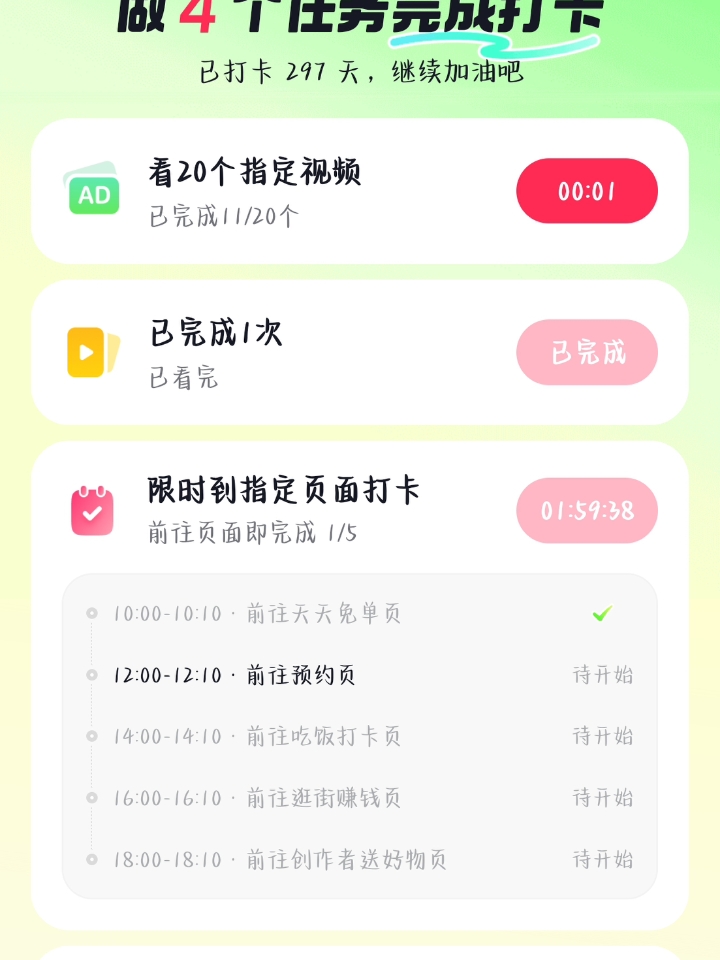Click the green AD video task icon

click(x=92, y=190)
